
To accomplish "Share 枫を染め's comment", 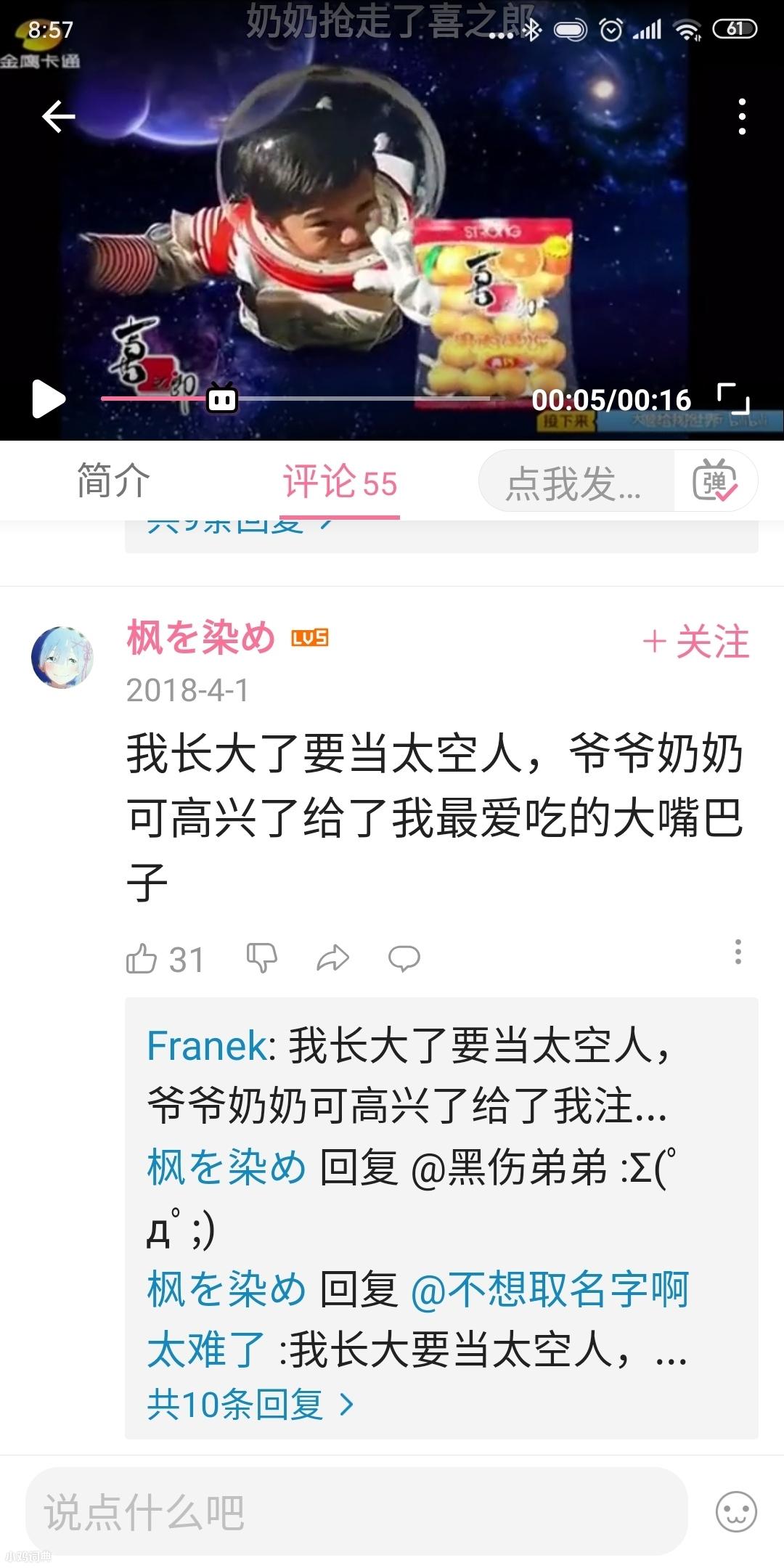I will click(332, 958).
